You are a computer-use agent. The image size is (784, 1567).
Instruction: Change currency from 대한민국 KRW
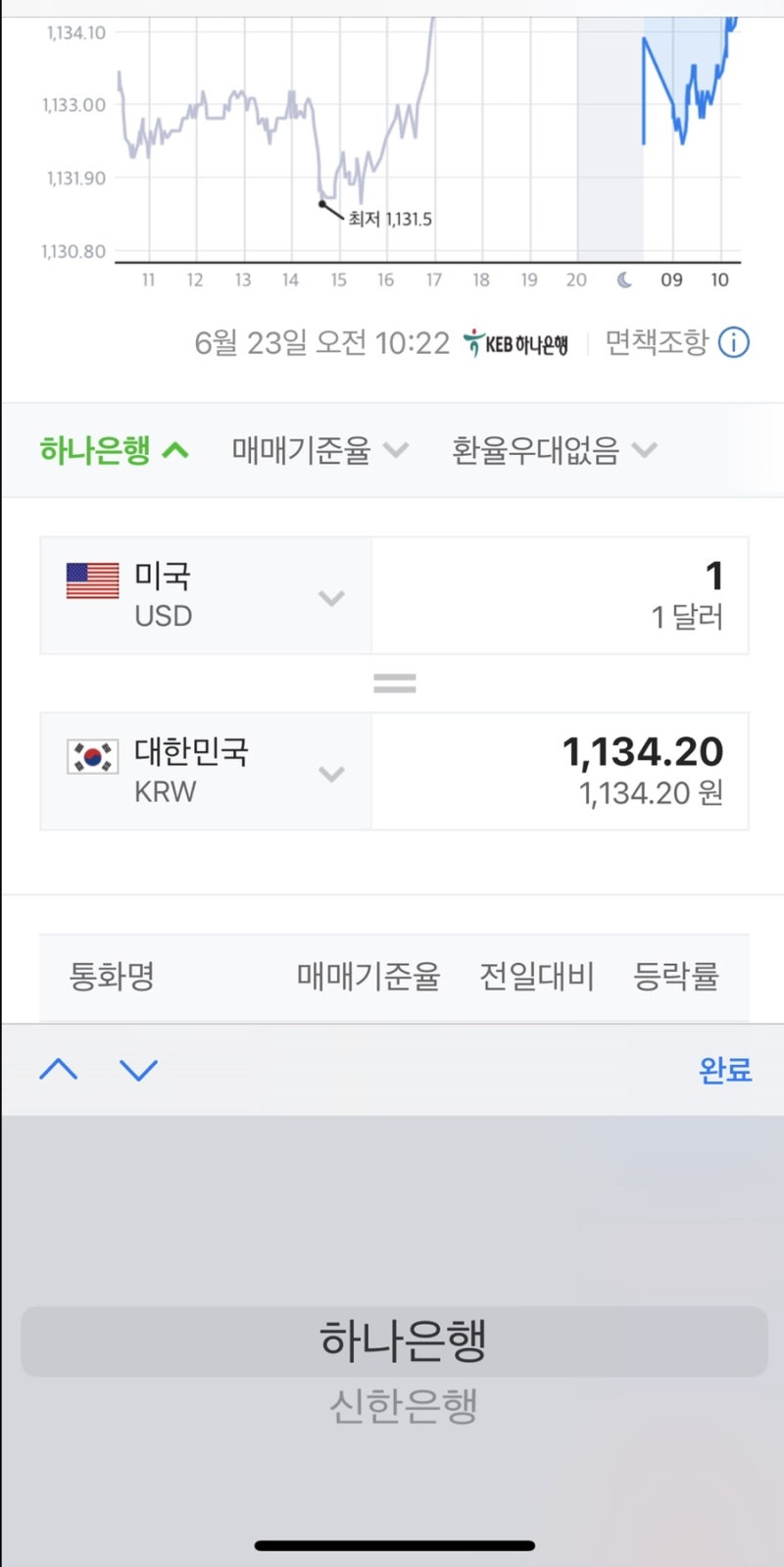(x=206, y=772)
